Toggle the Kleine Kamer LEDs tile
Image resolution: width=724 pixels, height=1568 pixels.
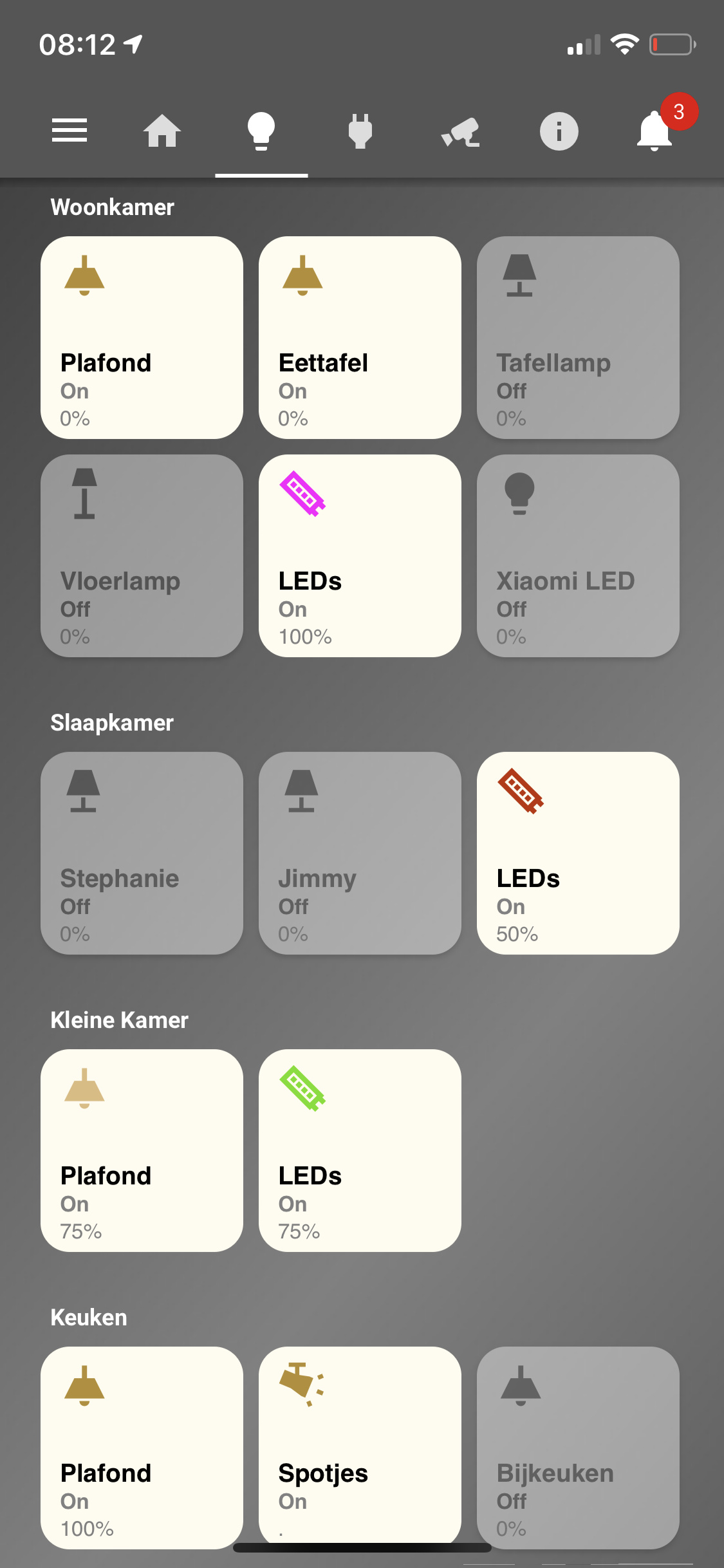(360, 1150)
